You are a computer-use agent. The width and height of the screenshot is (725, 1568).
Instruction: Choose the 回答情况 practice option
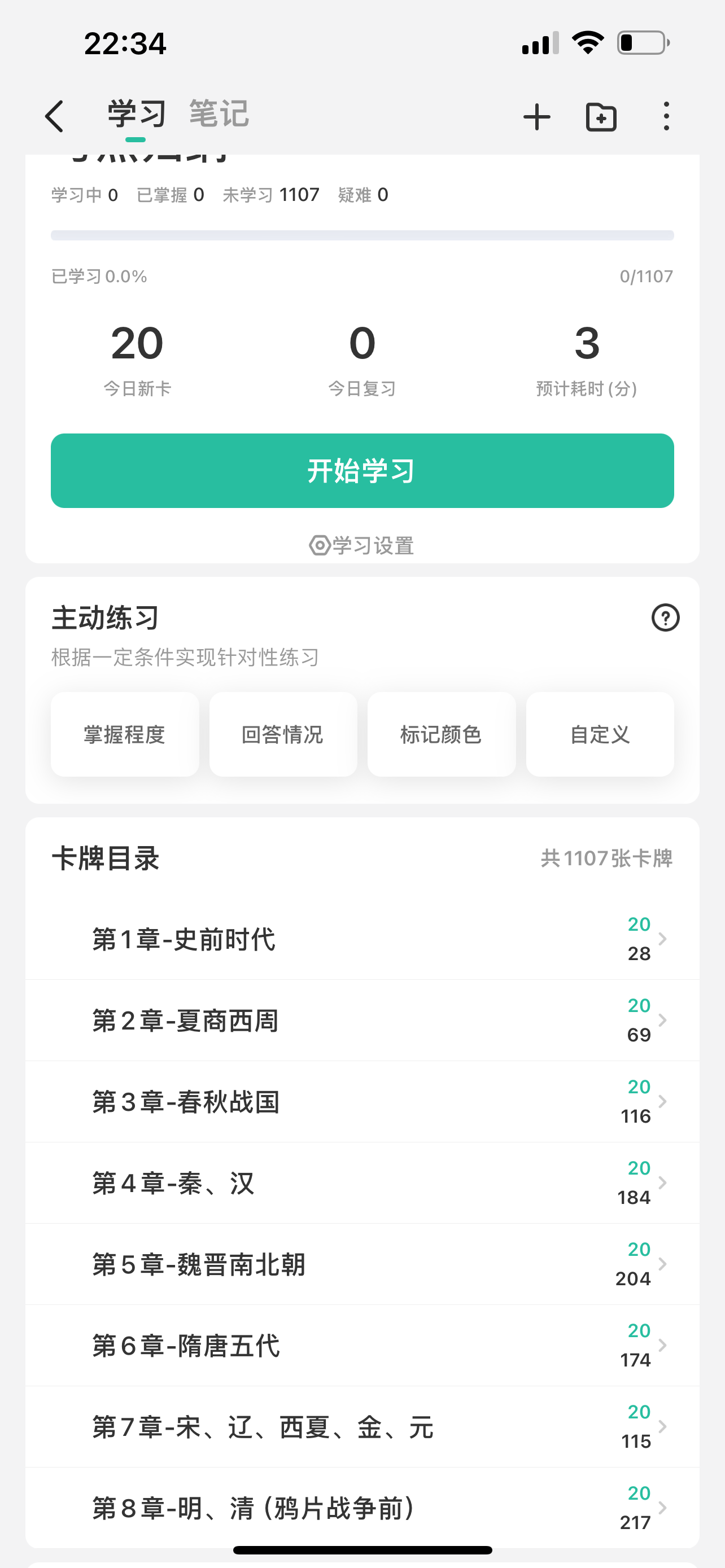pyautogui.click(x=283, y=734)
